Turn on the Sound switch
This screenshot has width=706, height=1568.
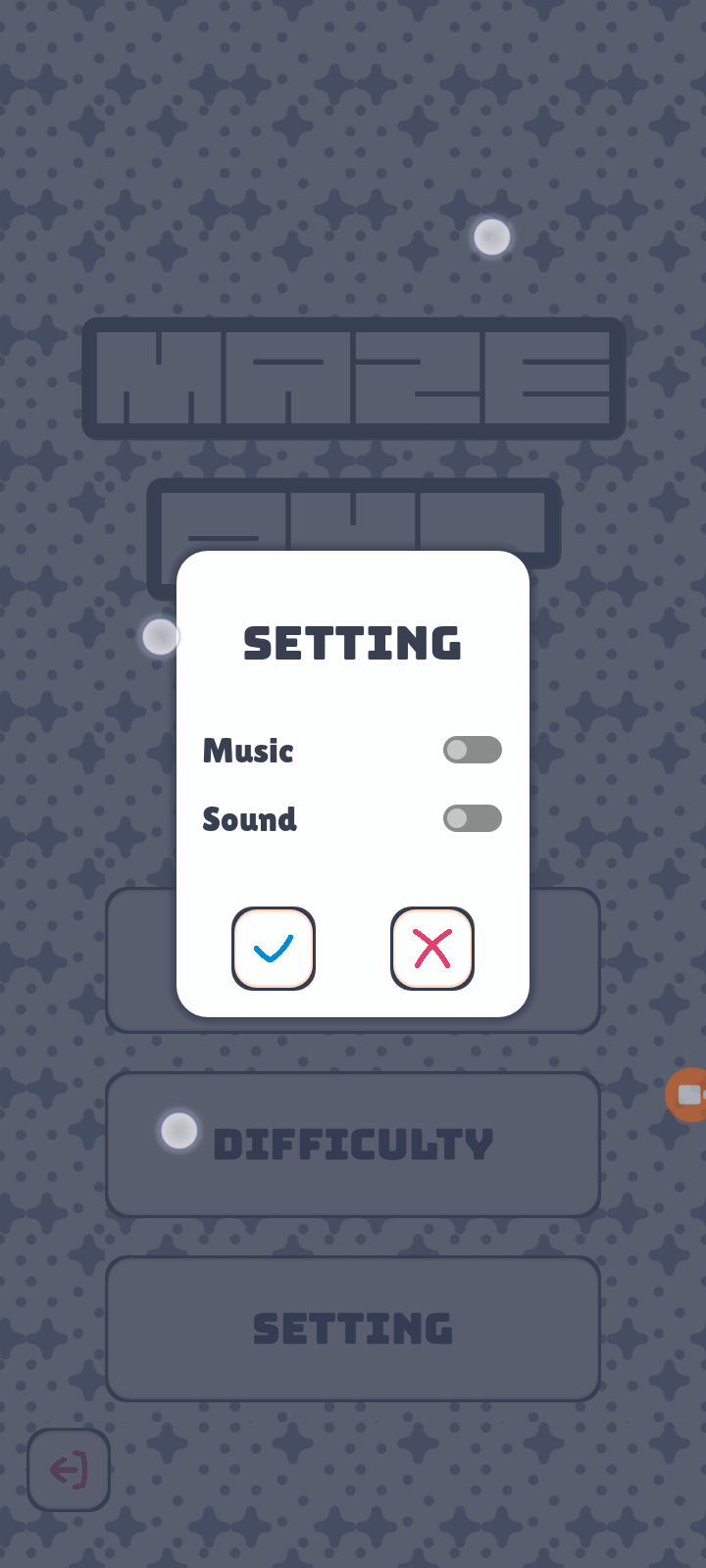(472, 818)
